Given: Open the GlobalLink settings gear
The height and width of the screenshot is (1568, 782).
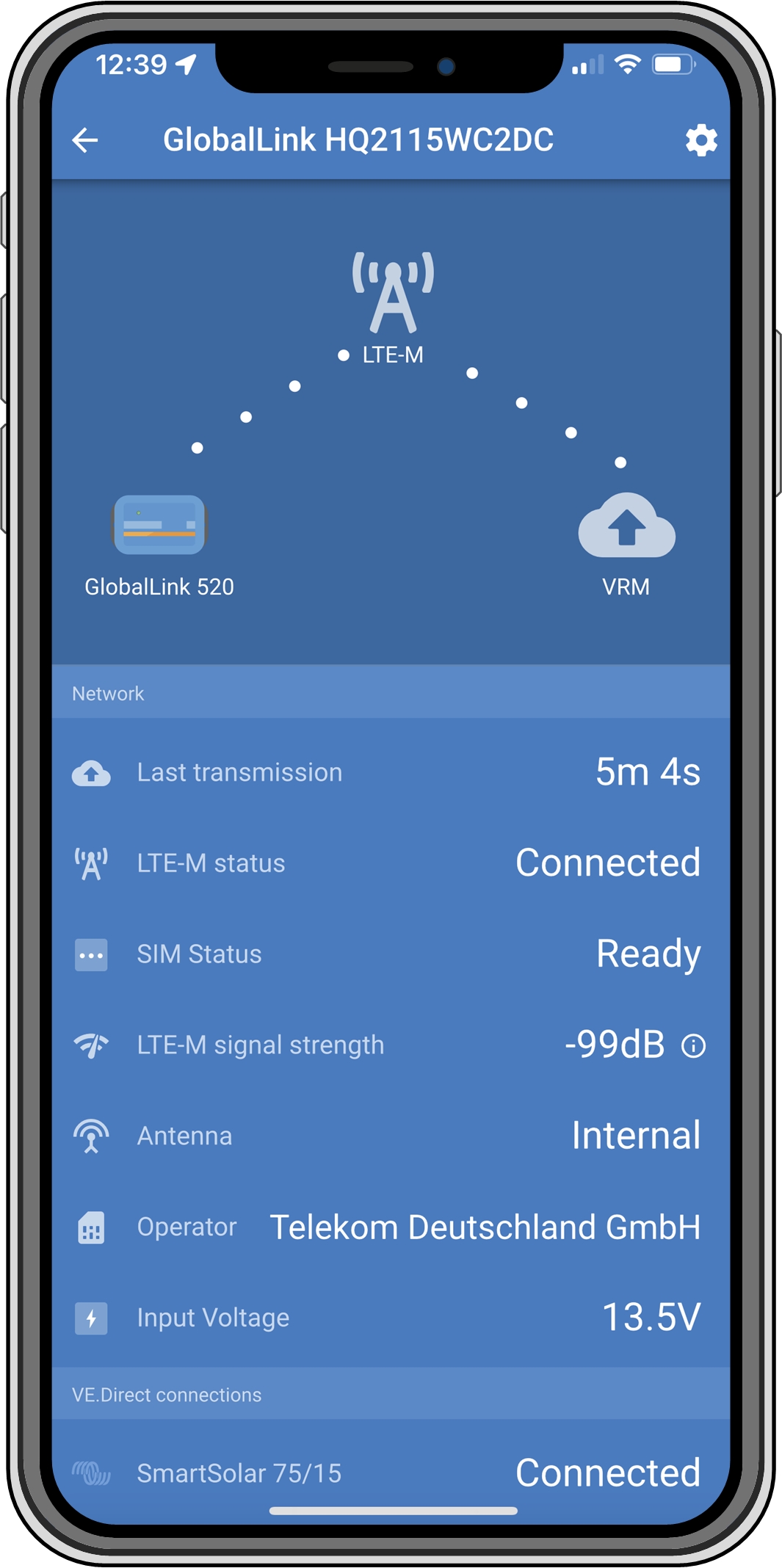Looking at the screenshot, I should click(701, 139).
